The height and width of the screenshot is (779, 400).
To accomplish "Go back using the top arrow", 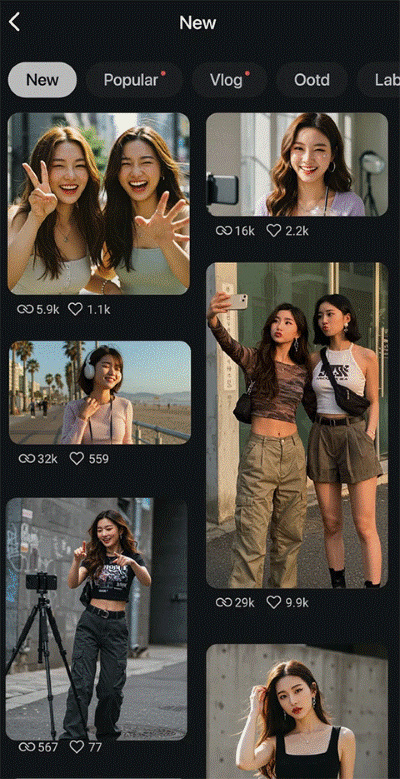I will pos(15,22).
